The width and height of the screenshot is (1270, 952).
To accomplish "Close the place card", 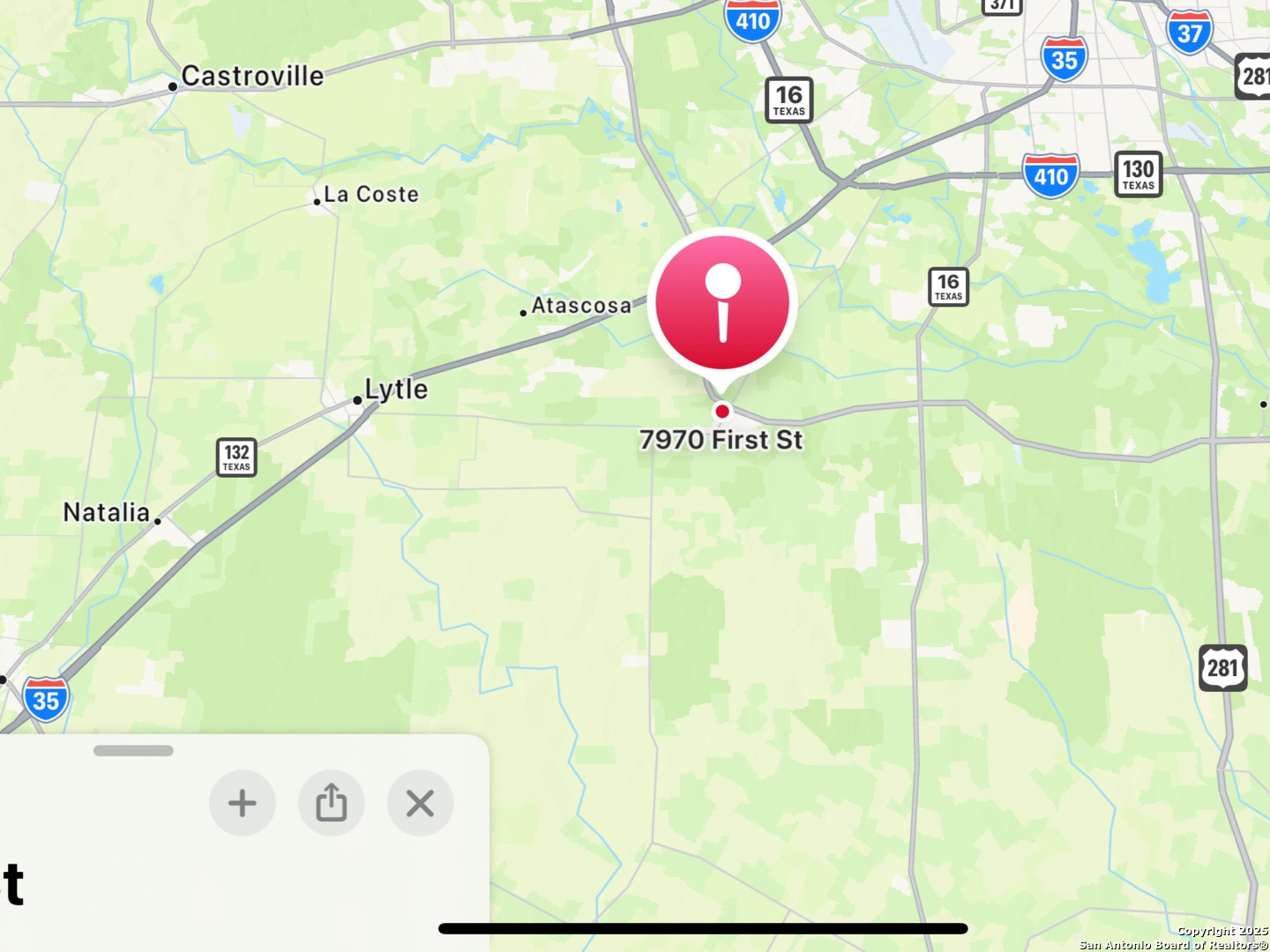I will (x=421, y=803).
